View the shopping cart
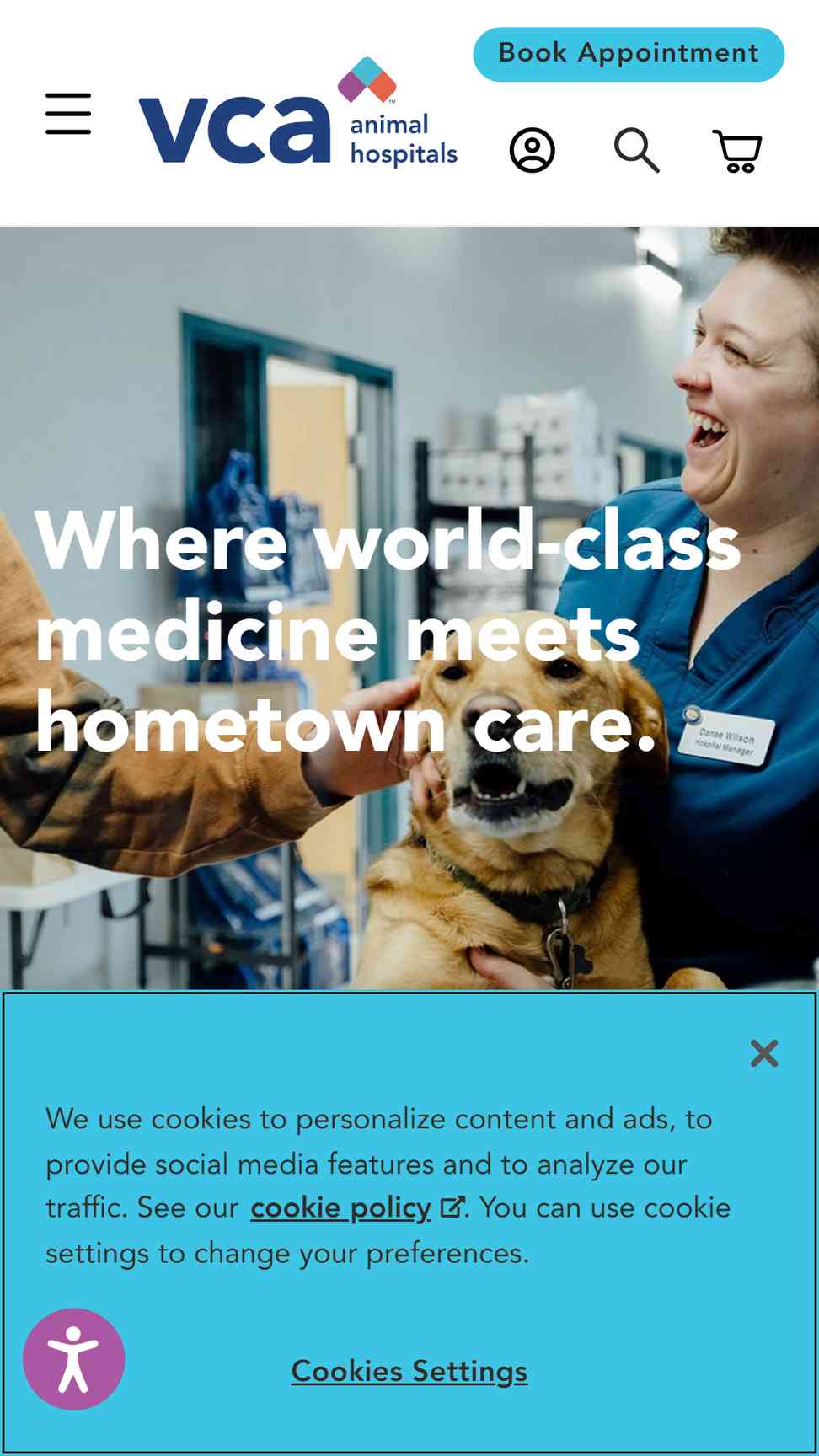 click(738, 151)
